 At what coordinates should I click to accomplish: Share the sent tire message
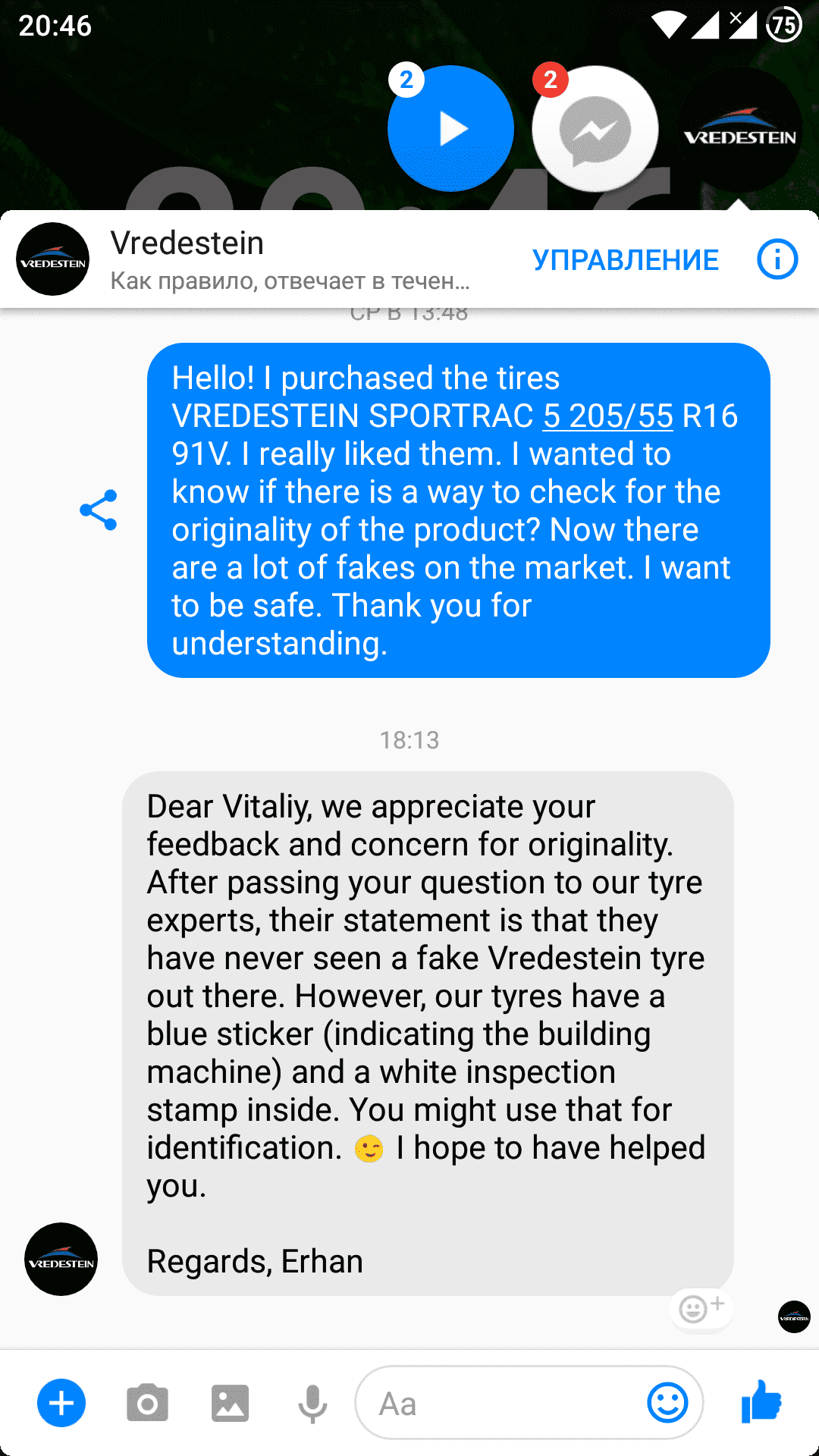(99, 510)
